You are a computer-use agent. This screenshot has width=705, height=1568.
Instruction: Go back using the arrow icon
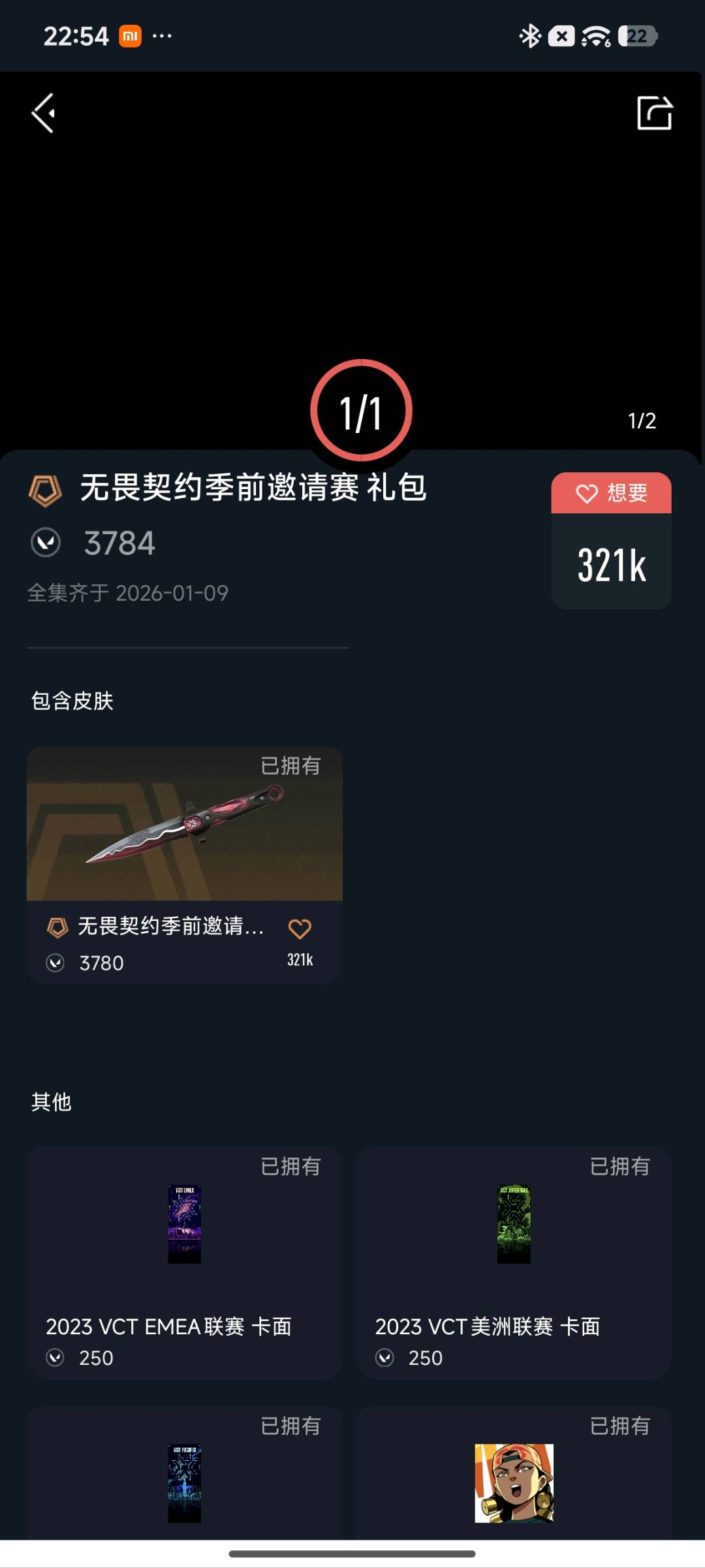pyautogui.click(x=44, y=113)
